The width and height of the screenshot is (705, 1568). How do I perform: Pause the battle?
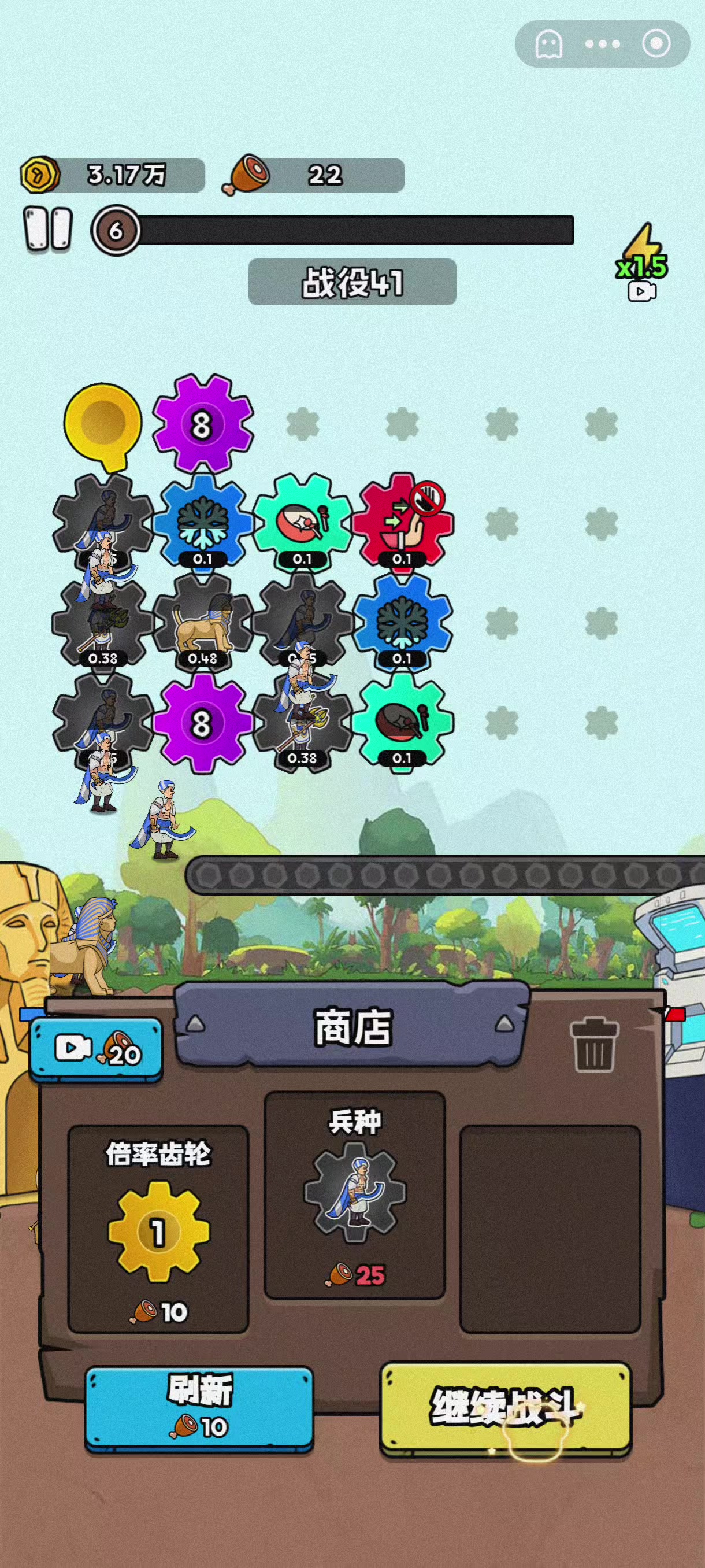coord(47,229)
